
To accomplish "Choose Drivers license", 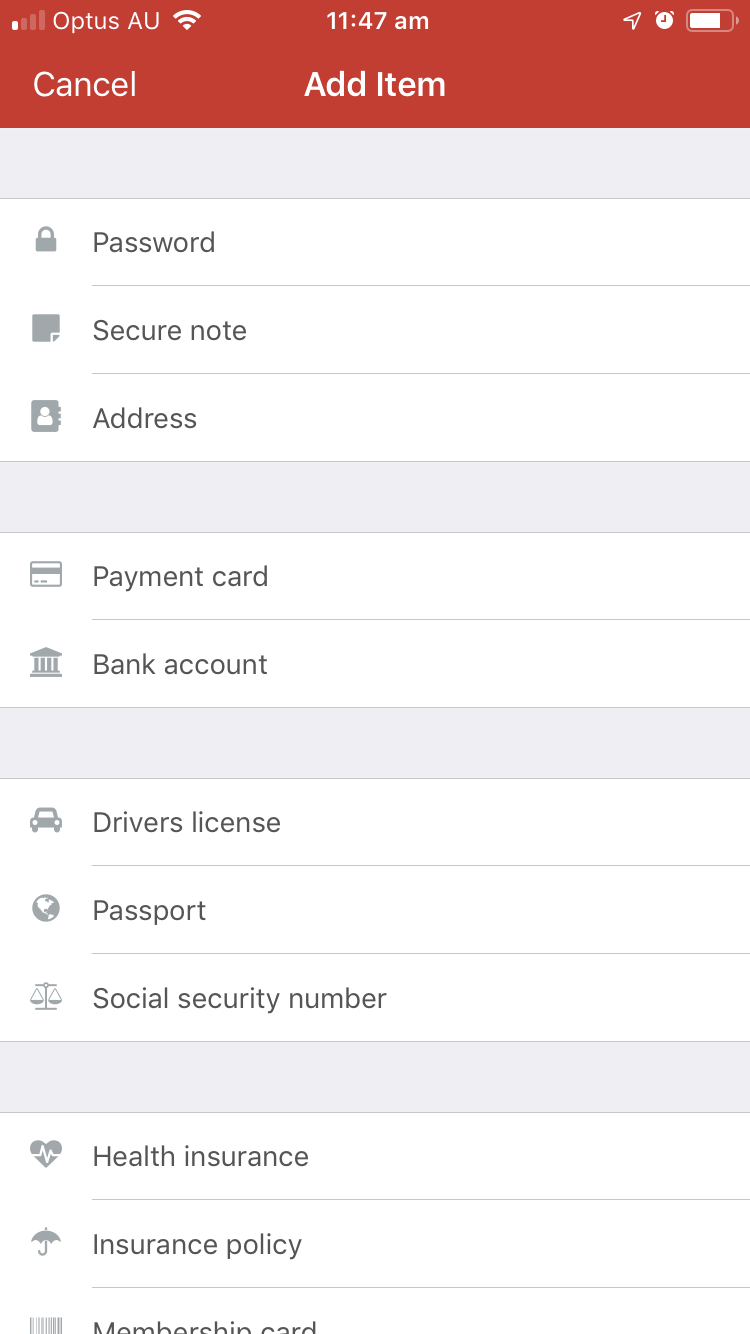I will (x=375, y=822).
